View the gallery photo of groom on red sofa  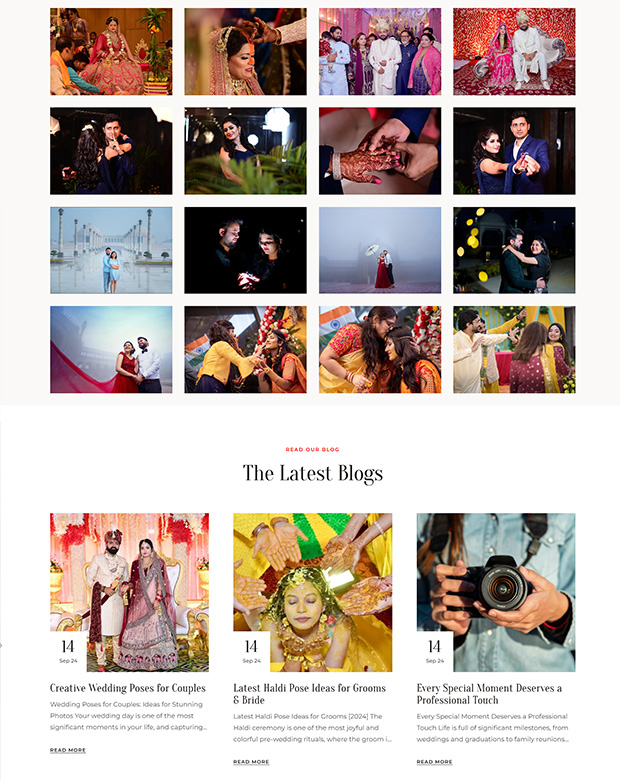click(514, 52)
